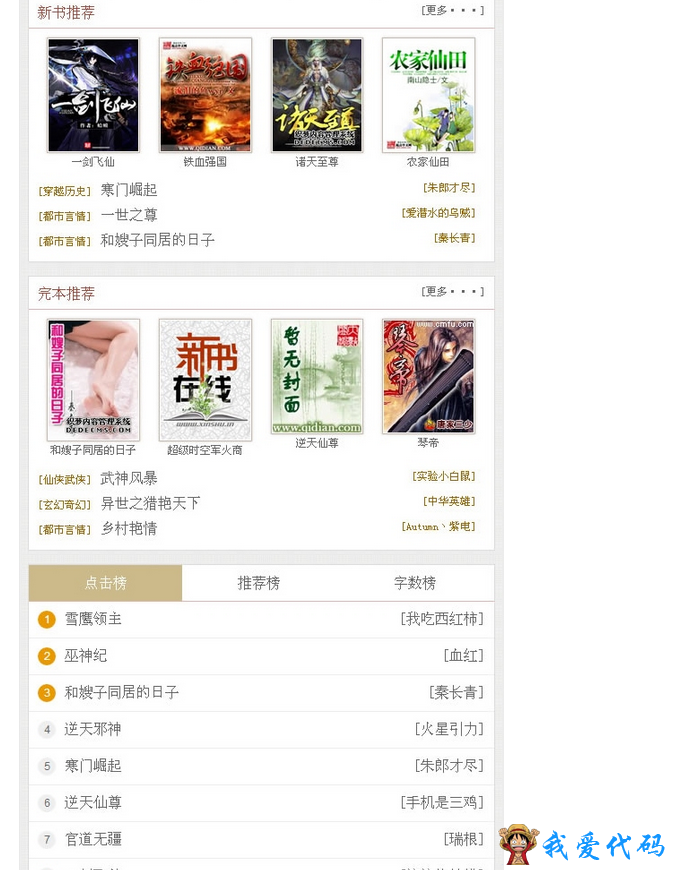Open the book cover 超级时空军火商

pos(205,380)
